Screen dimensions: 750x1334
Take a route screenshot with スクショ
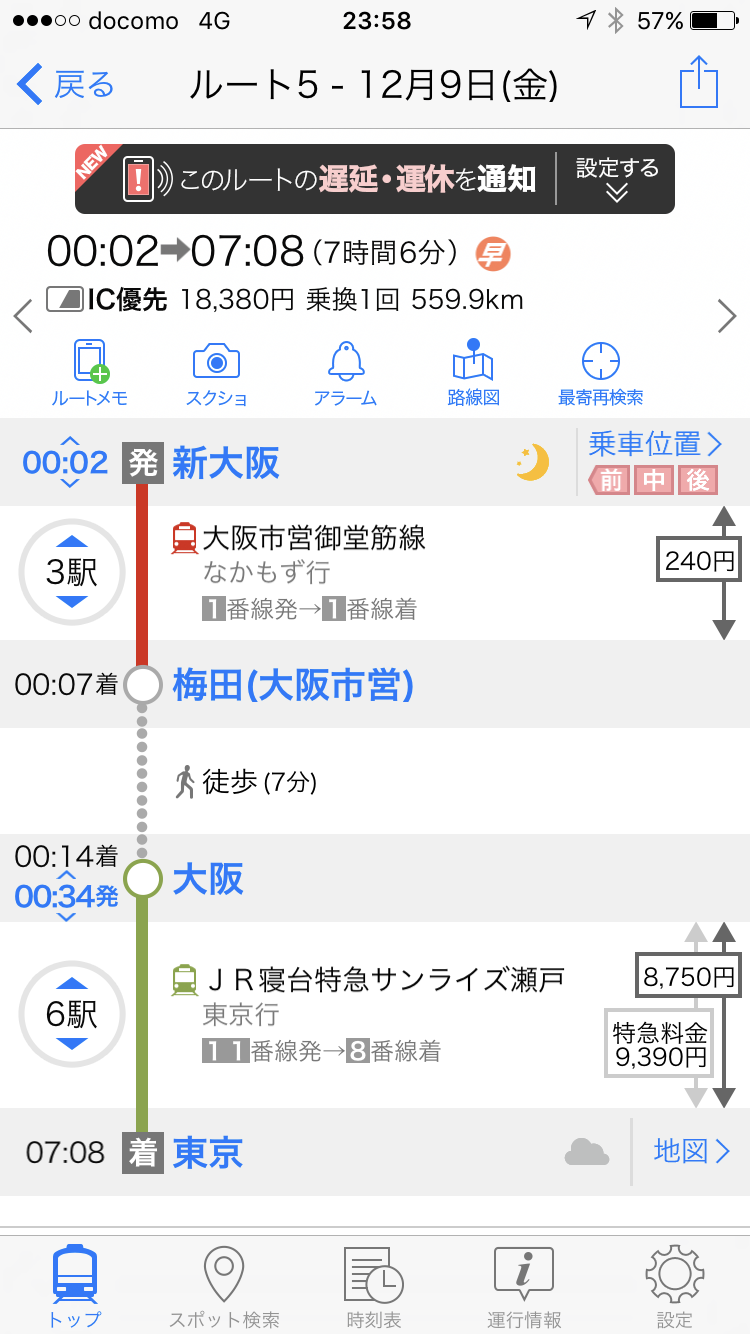click(216, 373)
